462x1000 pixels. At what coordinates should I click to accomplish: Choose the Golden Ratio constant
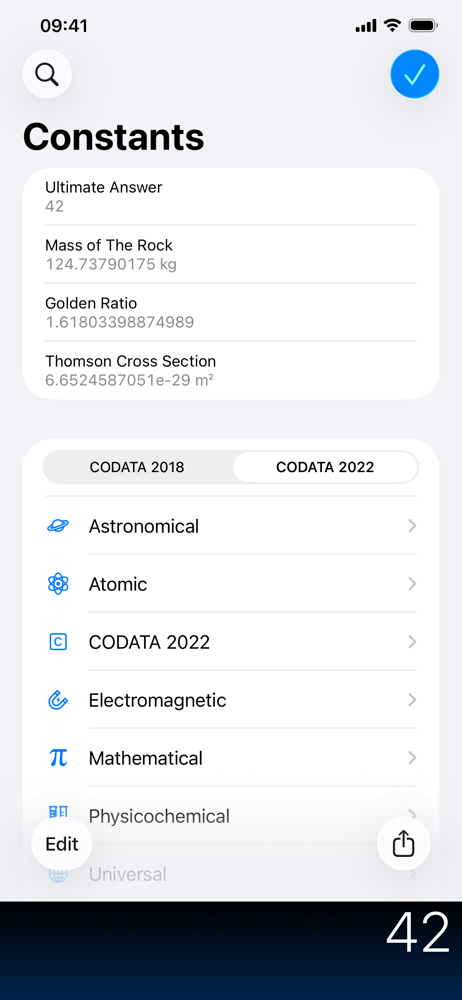click(231, 312)
